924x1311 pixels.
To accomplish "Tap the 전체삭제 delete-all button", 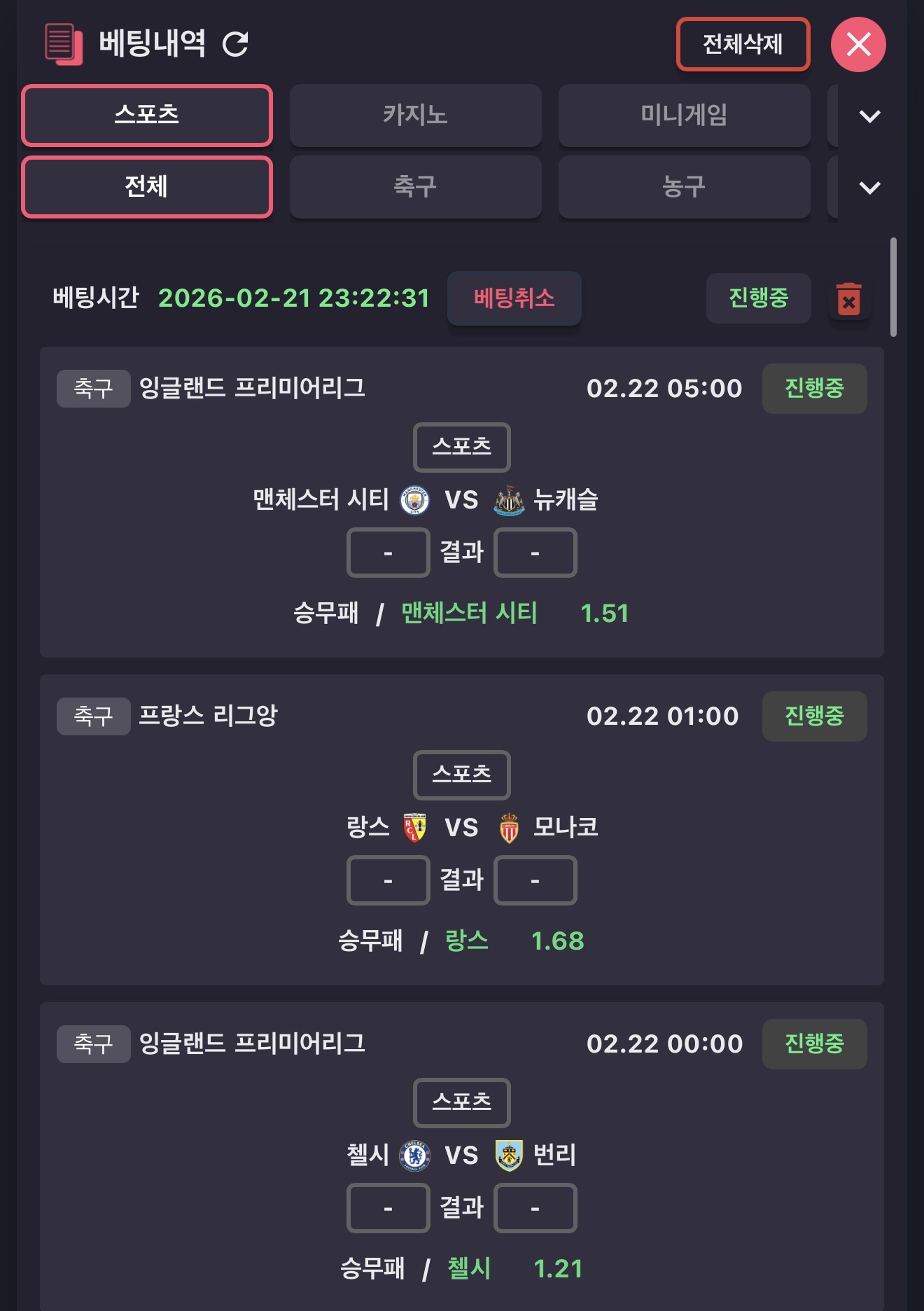I will coord(743,44).
